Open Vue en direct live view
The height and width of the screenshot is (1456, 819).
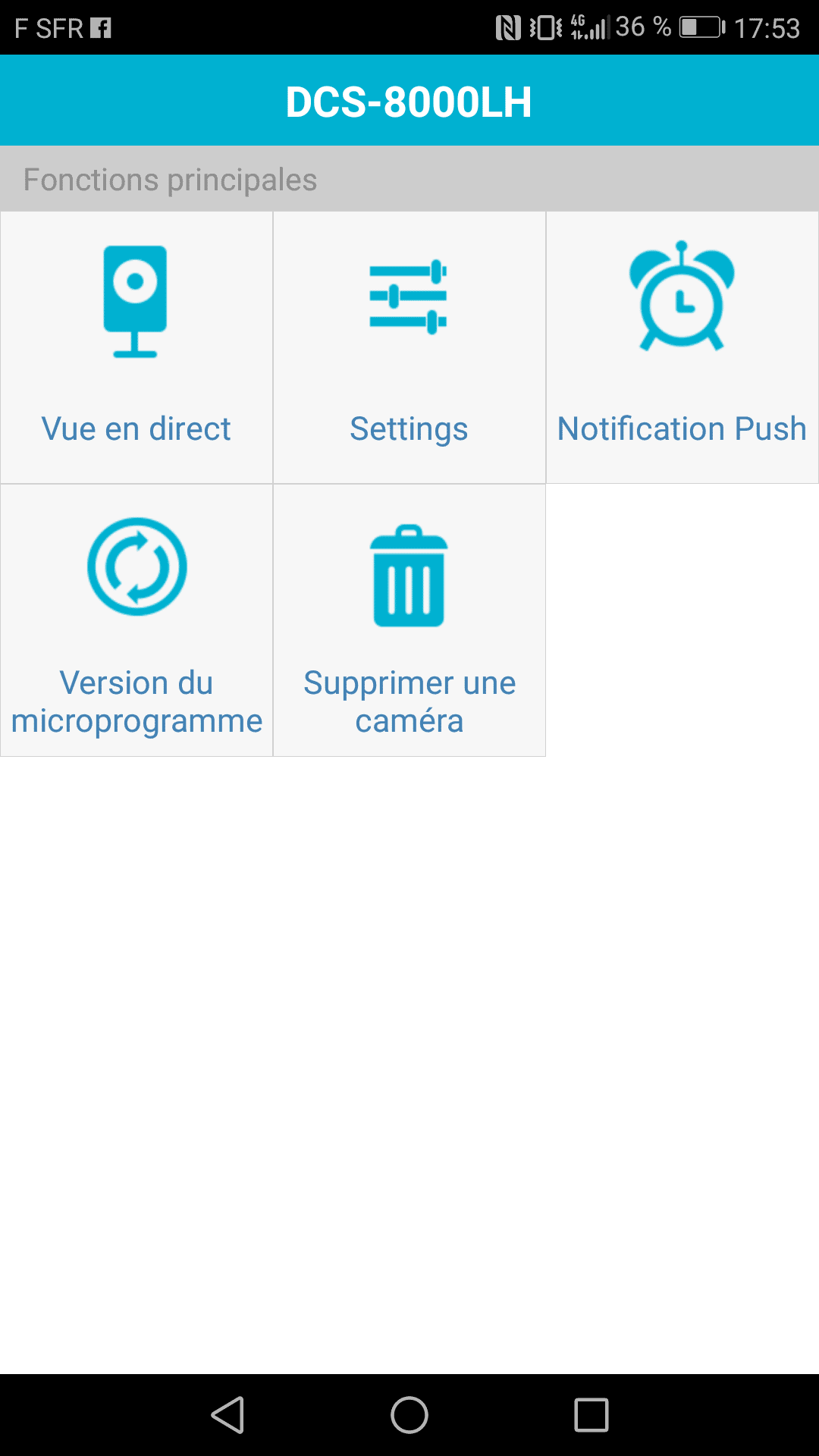[136, 347]
